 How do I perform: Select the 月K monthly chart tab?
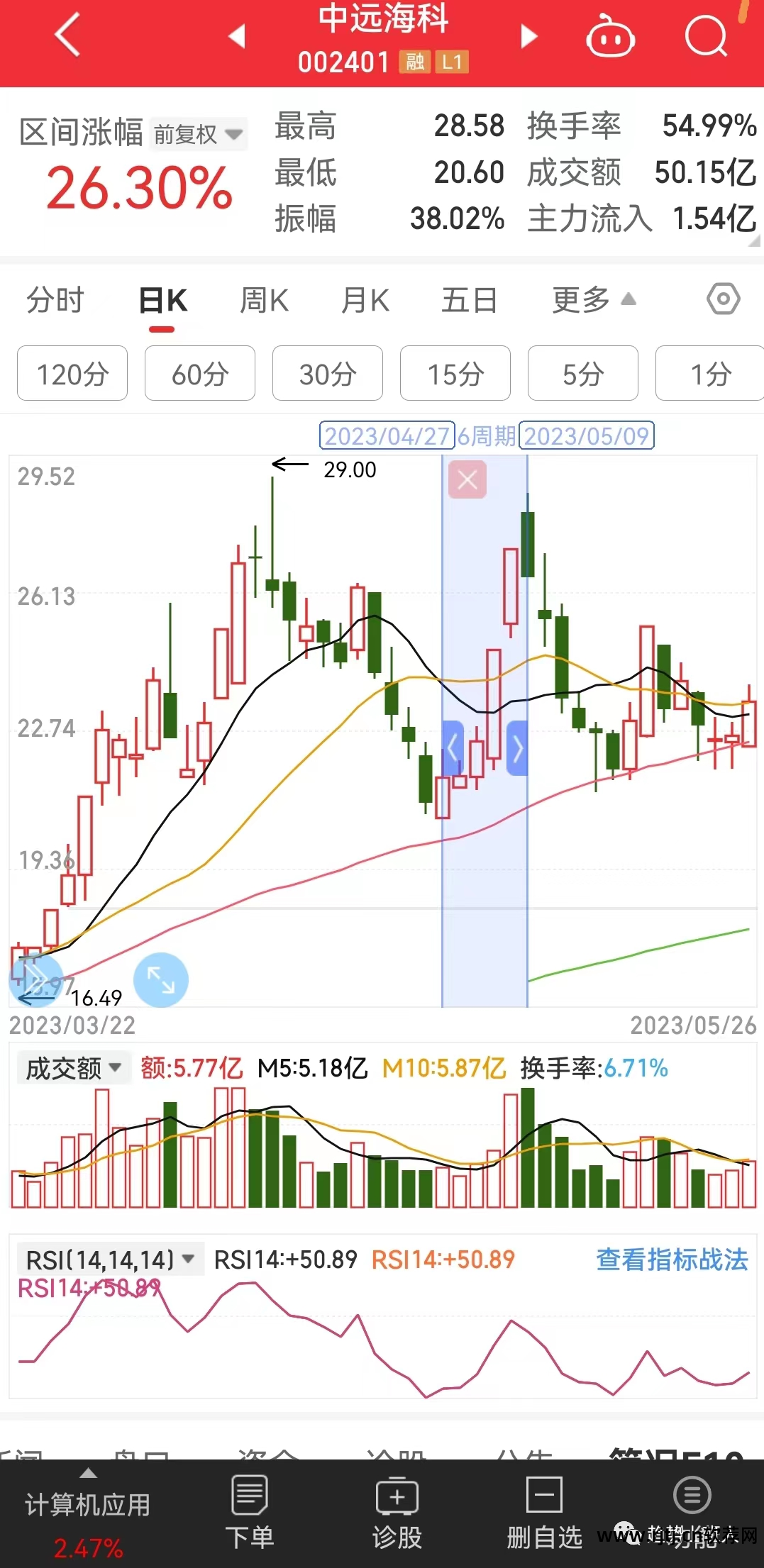point(365,301)
